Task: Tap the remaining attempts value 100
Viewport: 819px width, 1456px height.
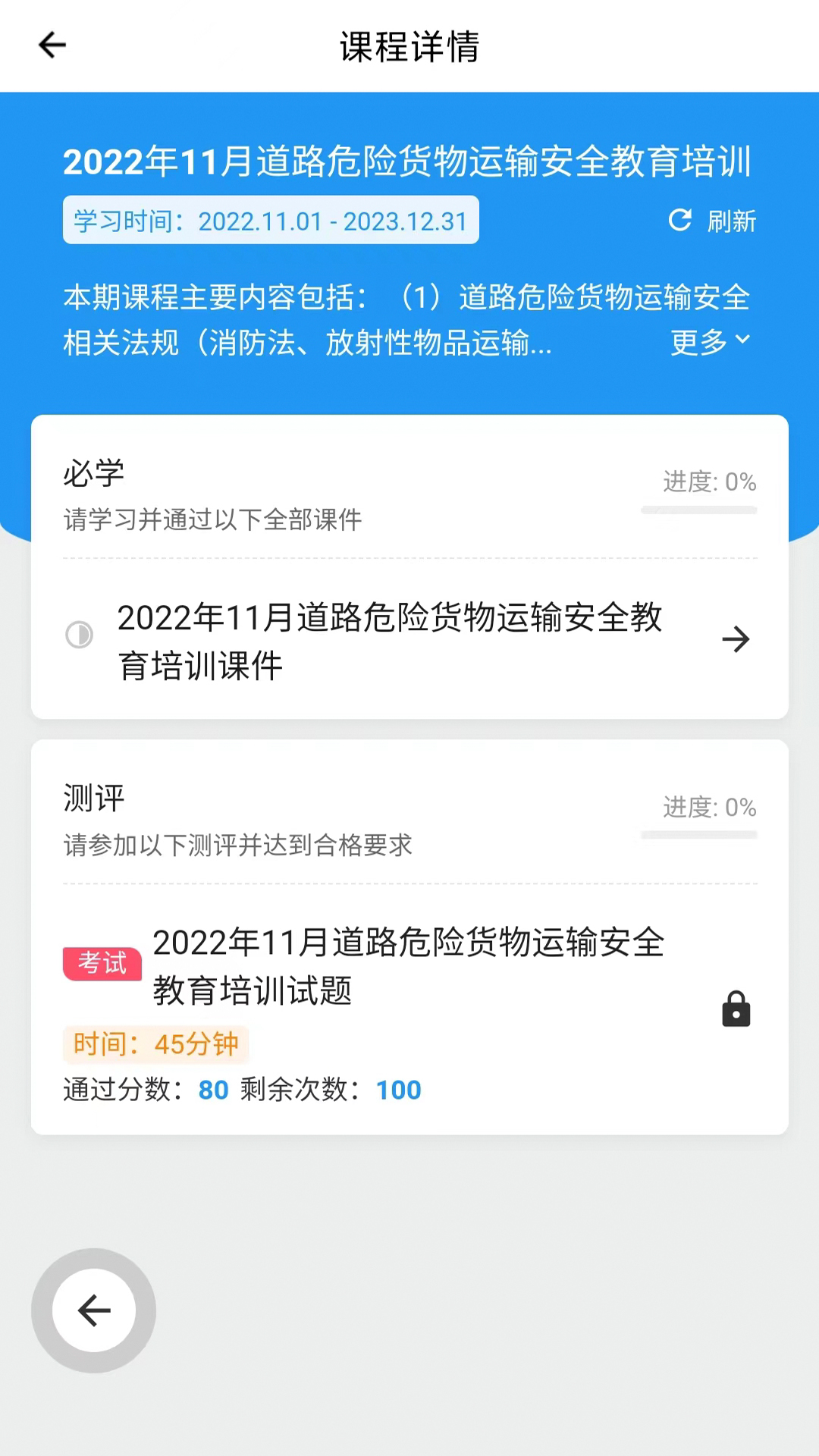Action: pos(398,1089)
